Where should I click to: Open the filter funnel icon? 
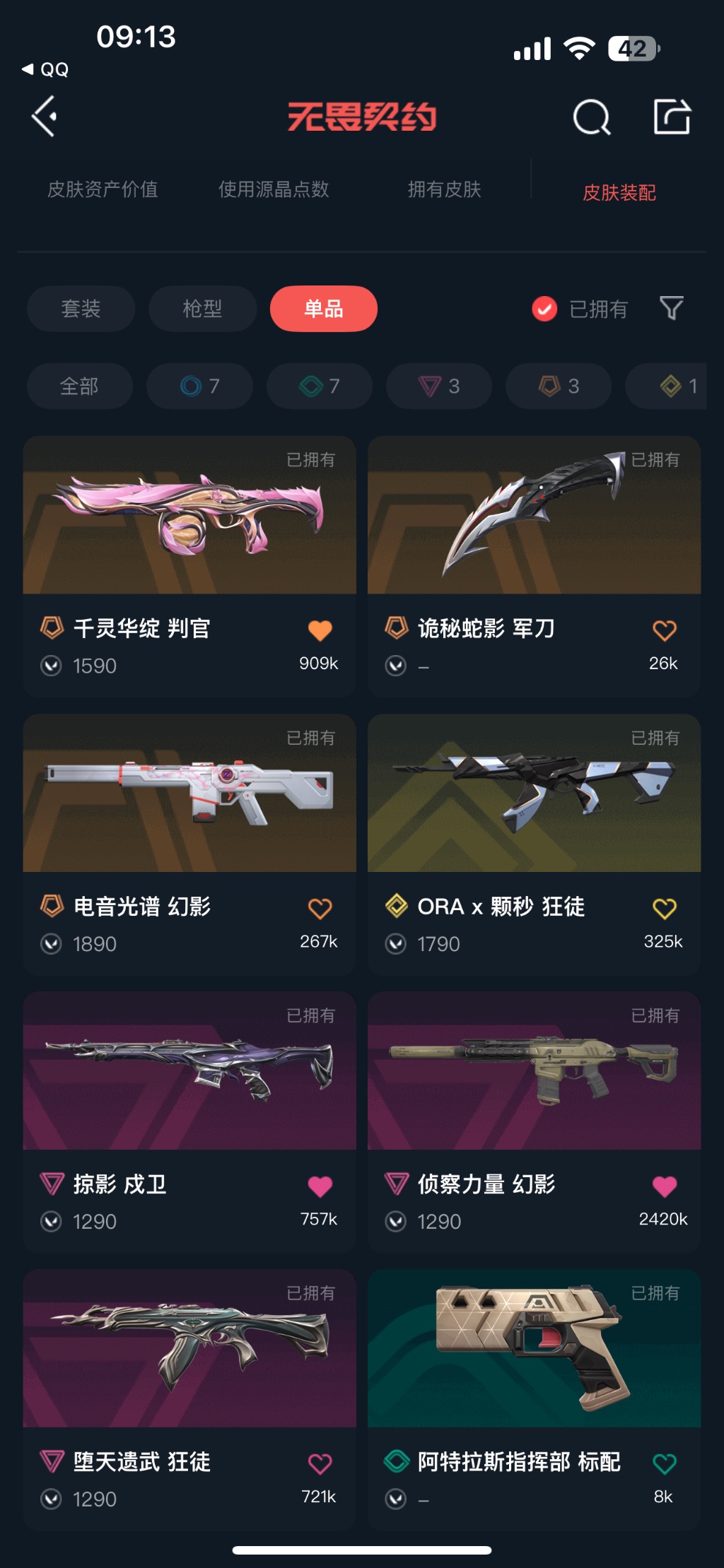tap(671, 308)
